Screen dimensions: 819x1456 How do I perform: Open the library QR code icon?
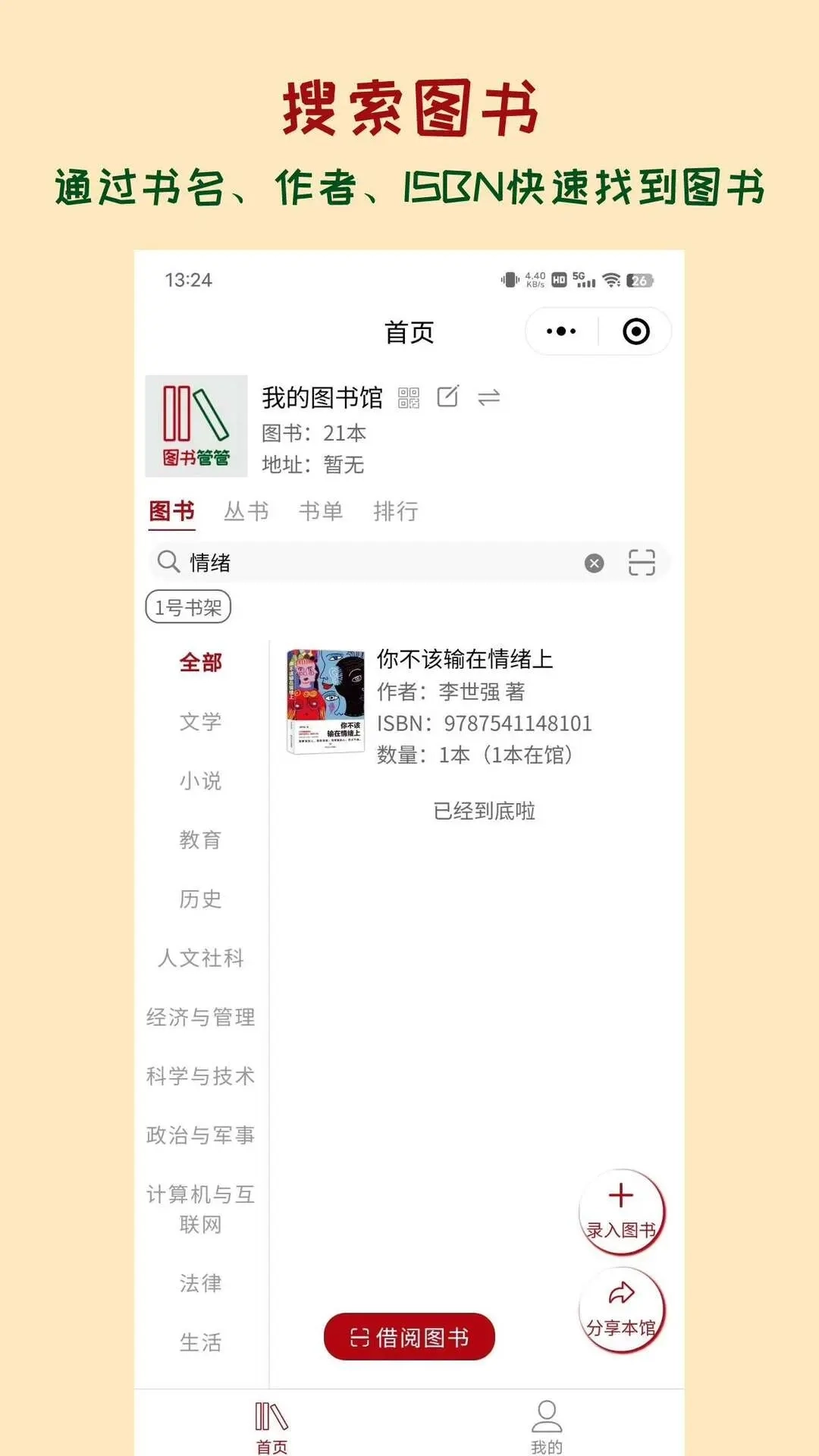tap(409, 397)
